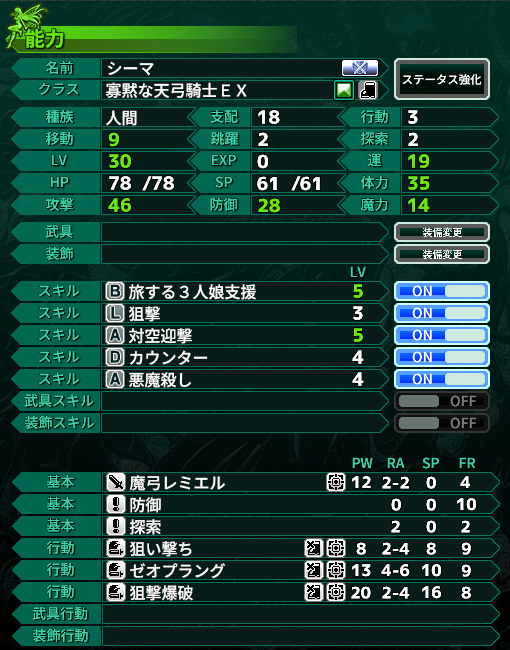Disable the 対空迎撃 skill switch
Screen dimensions: 510x650
point(442,335)
